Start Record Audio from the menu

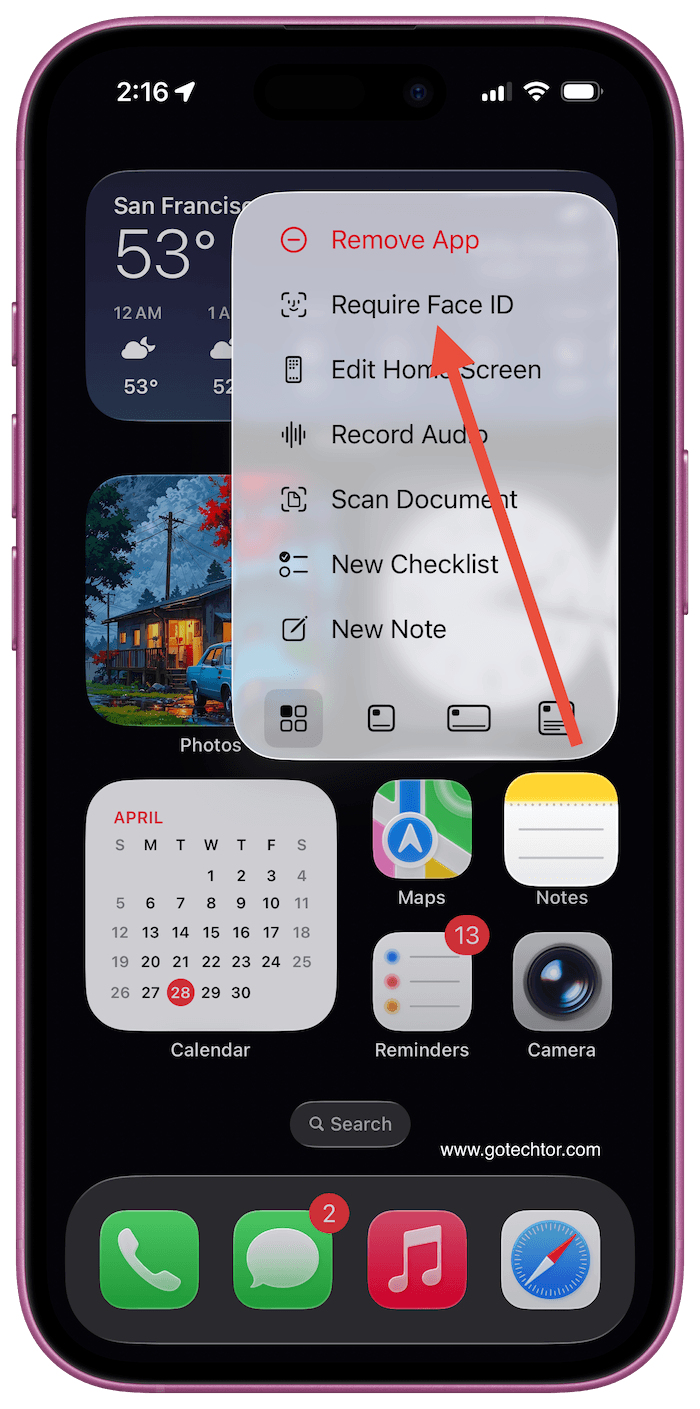(408, 435)
